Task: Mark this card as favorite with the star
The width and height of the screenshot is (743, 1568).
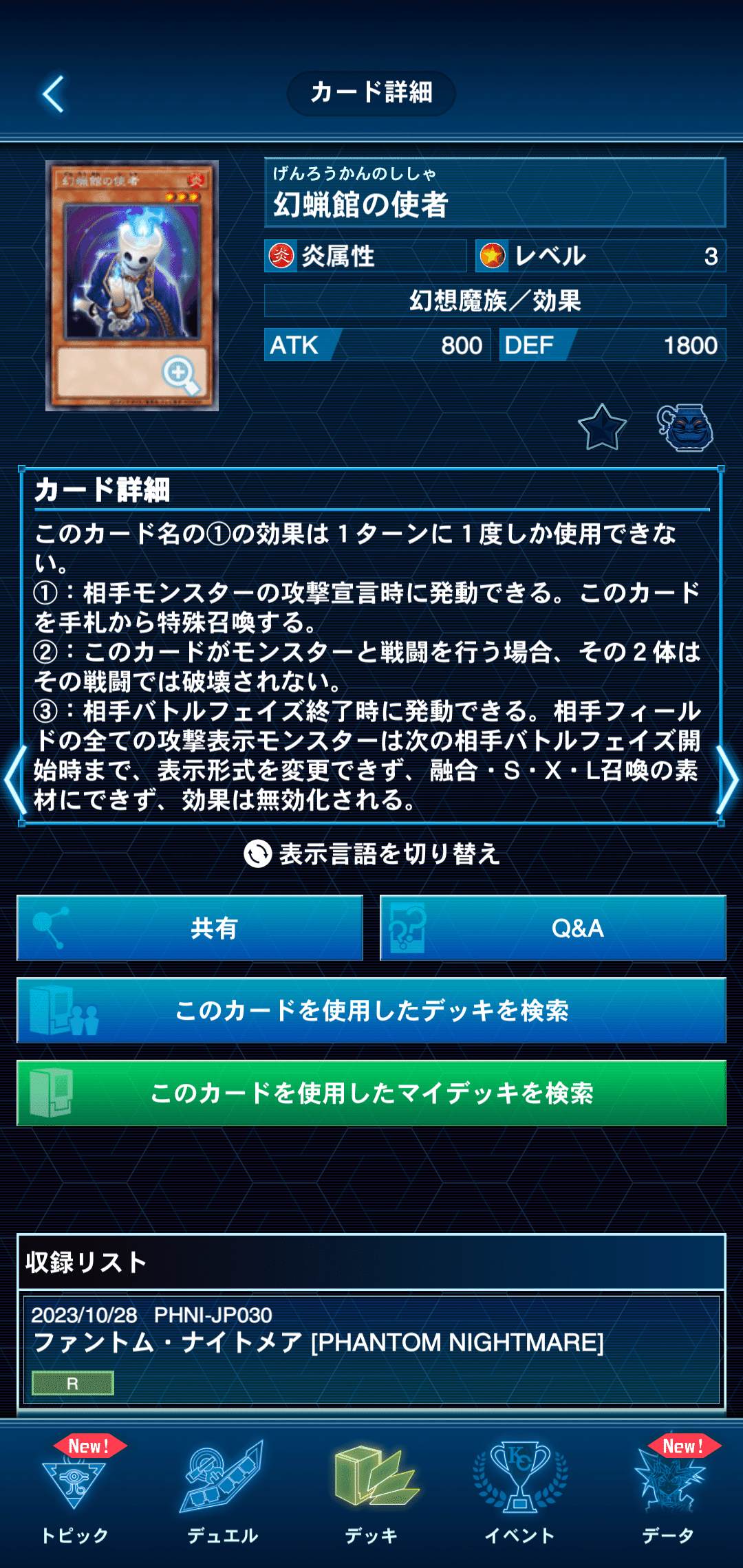Action: [x=602, y=427]
